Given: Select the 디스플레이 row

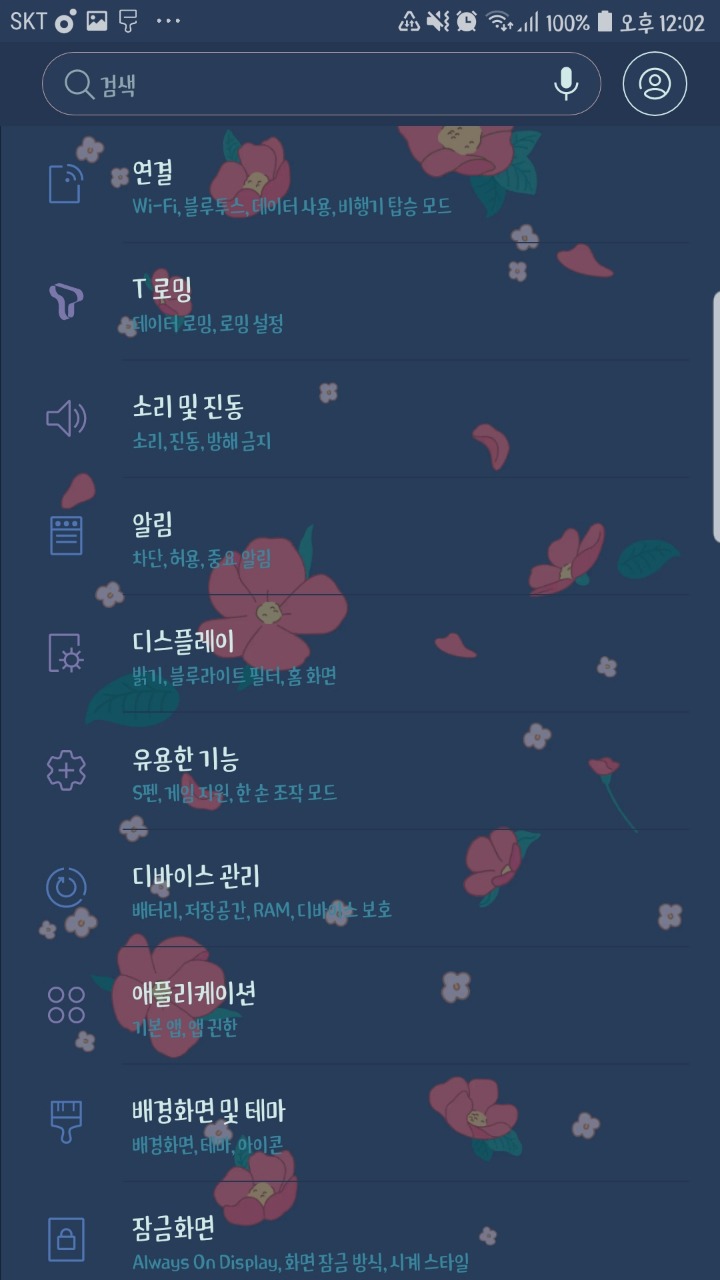Looking at the screenshot, I should point(360,655).
